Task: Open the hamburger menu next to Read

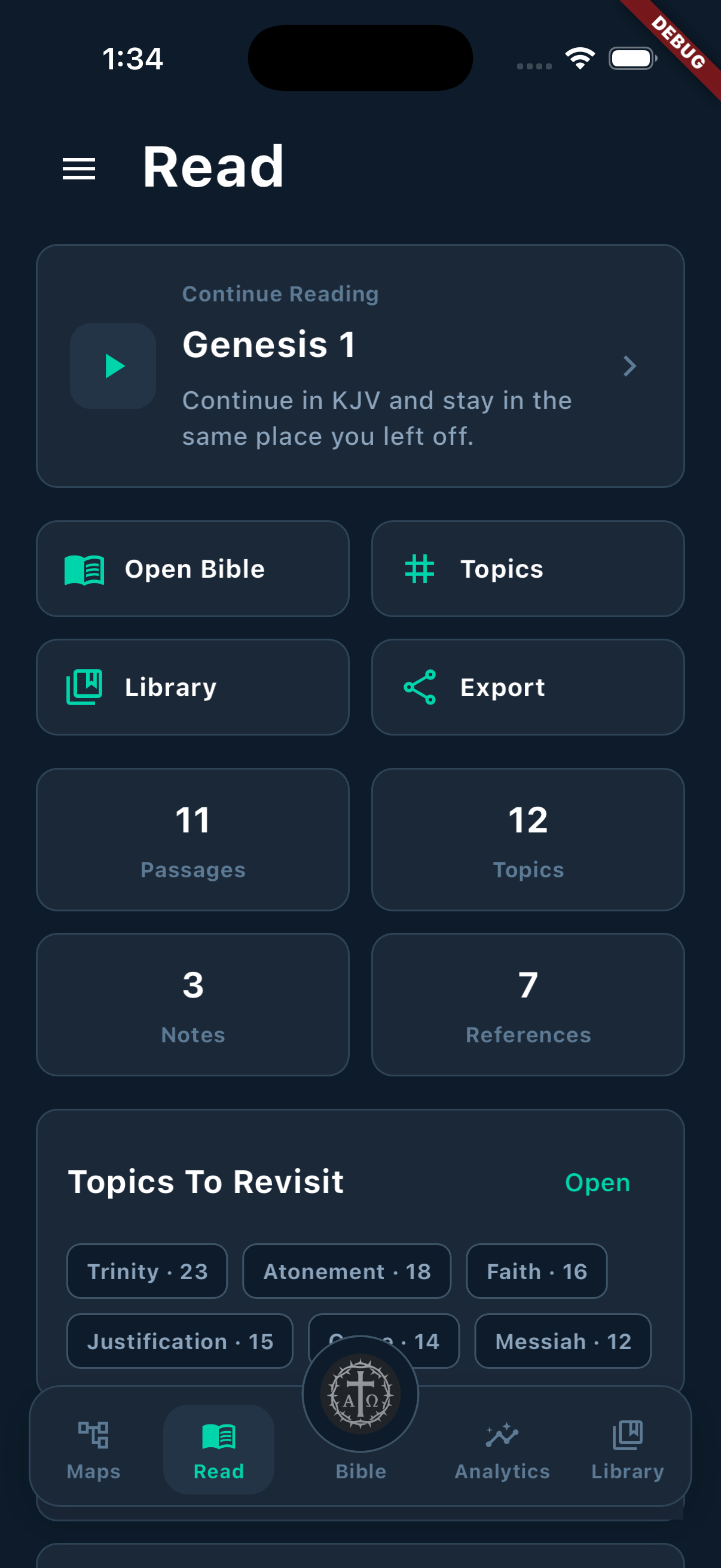Action: (79, 169)
